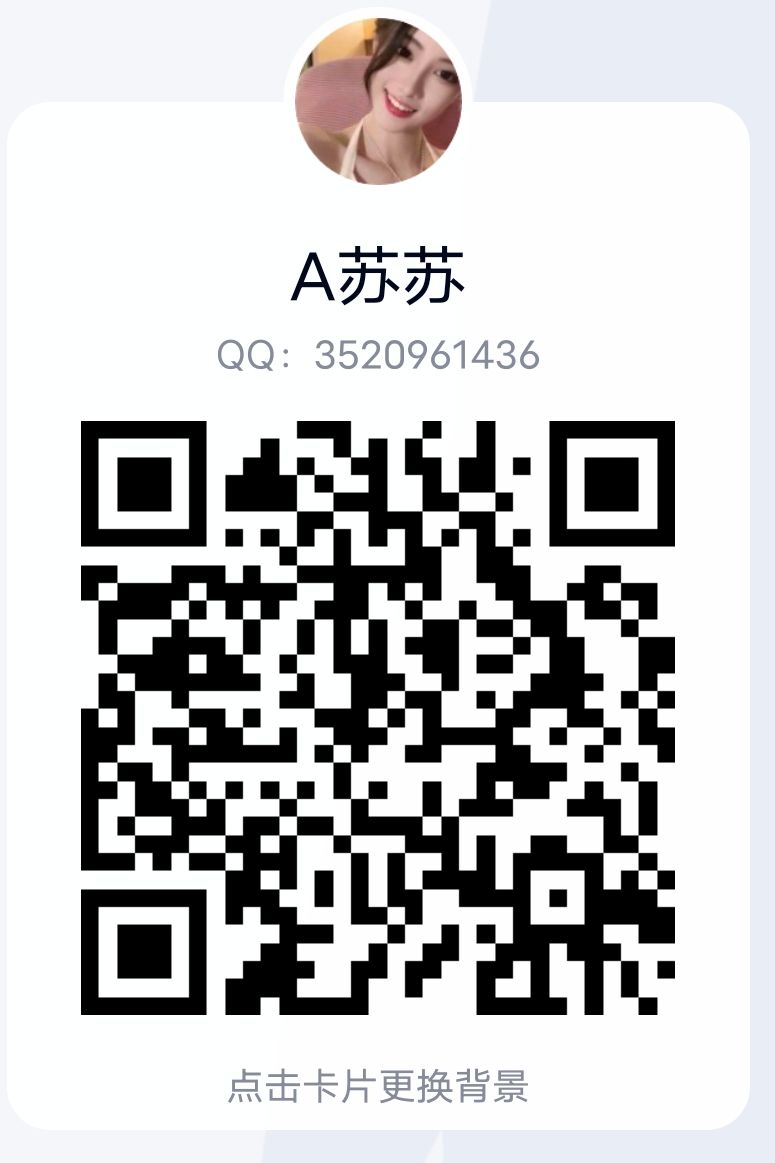775x1163 pixels.
Task: Tap the A苏苏 card to change background
Action: 378,1084
